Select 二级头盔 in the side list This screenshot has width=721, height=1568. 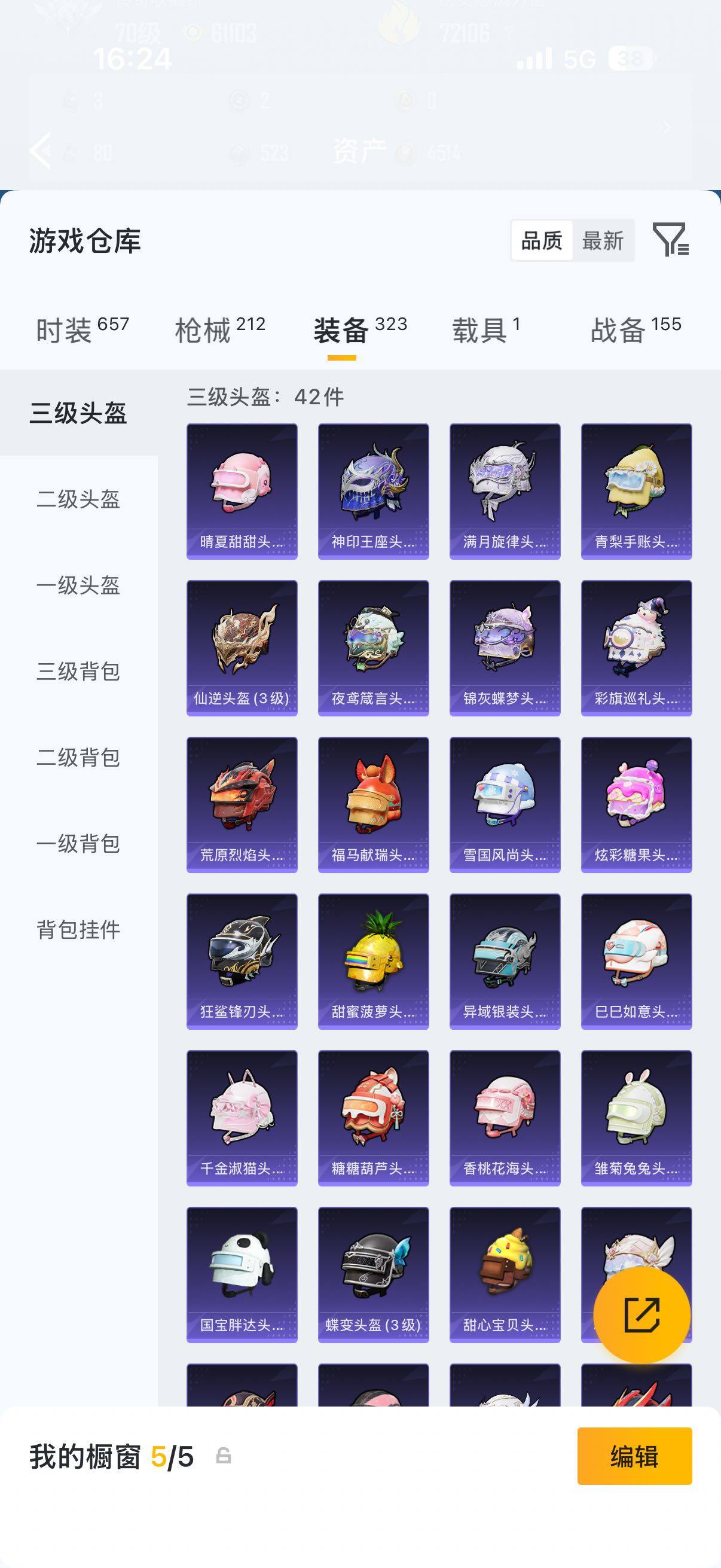pos(78,499)
